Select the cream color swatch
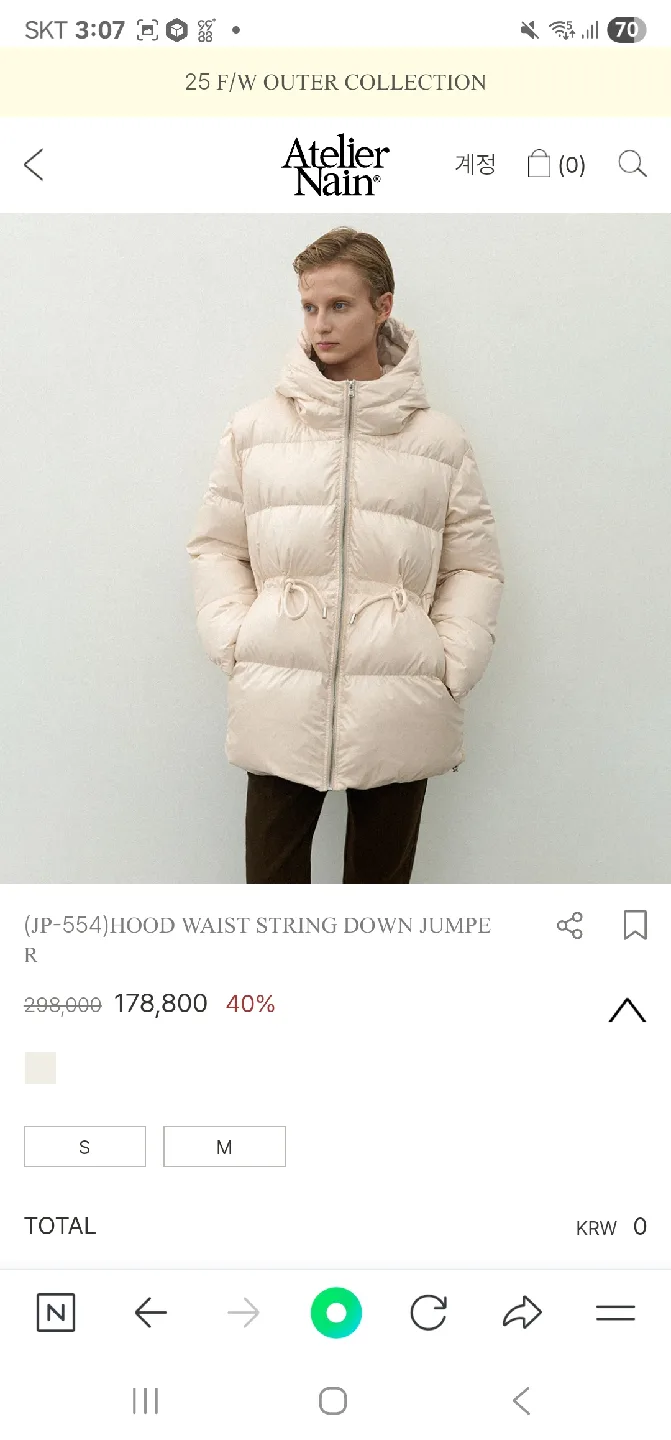 (40, 1068)
